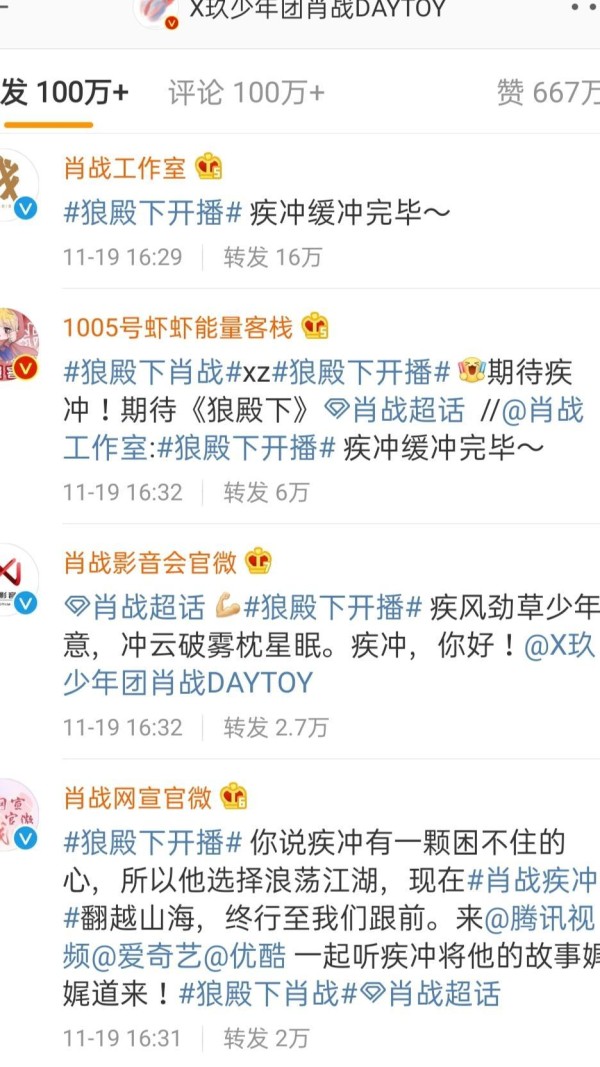This screenshot has width=600, height=1067.
Task: Open 肖战工作室 profile name
Action: coord(124,168)
